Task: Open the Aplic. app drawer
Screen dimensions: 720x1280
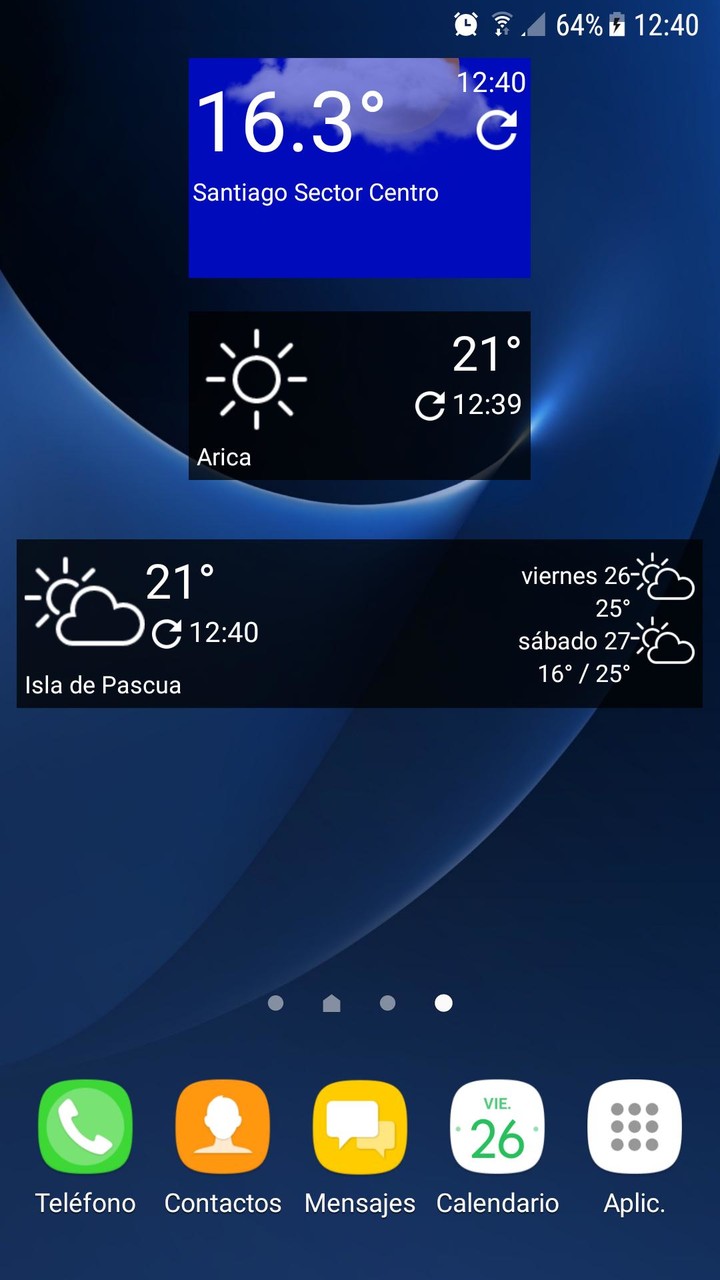Action: click(x=634, y=1127)
